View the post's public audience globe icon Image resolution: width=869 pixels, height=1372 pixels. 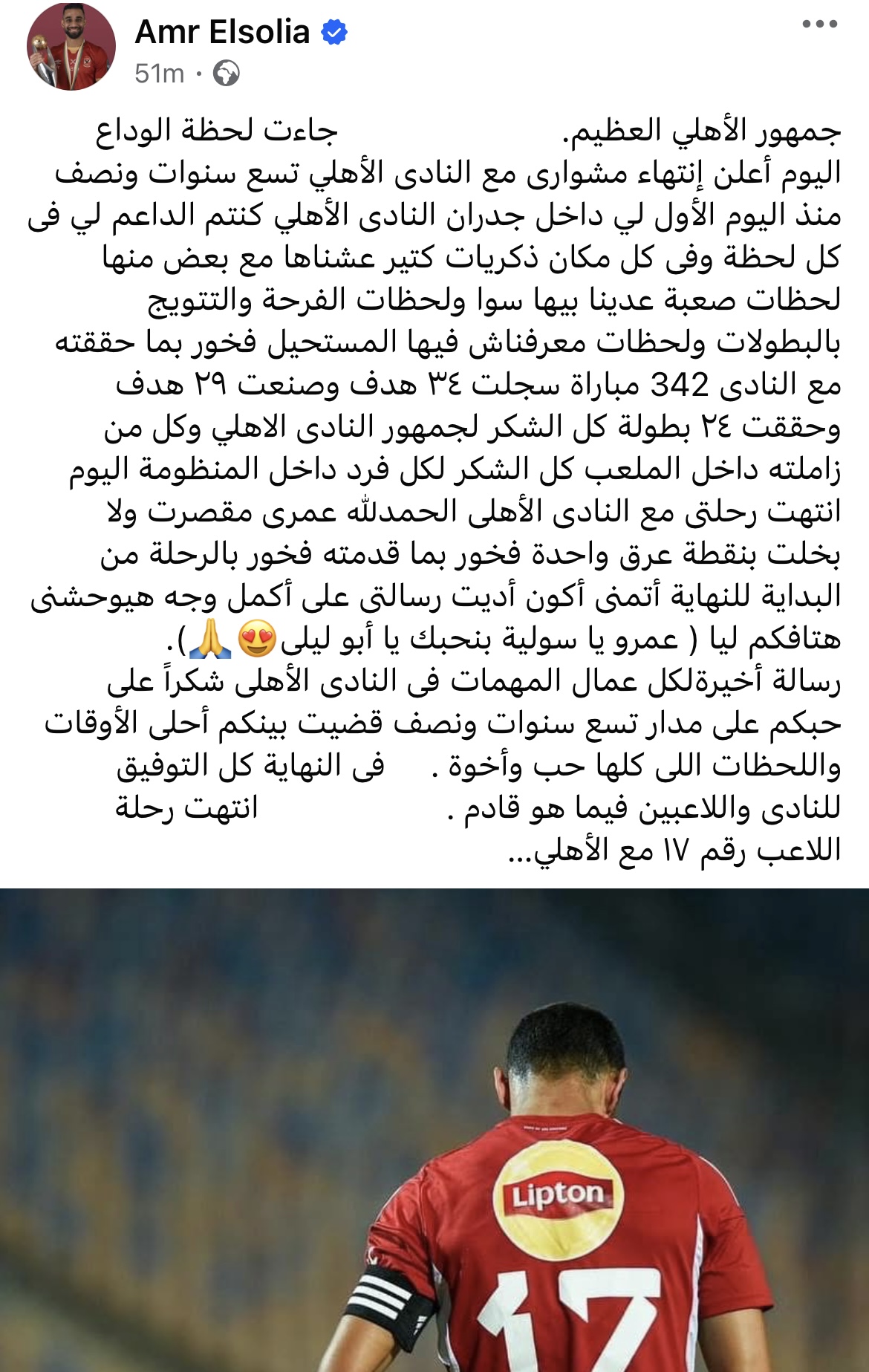tap(226, 74)
